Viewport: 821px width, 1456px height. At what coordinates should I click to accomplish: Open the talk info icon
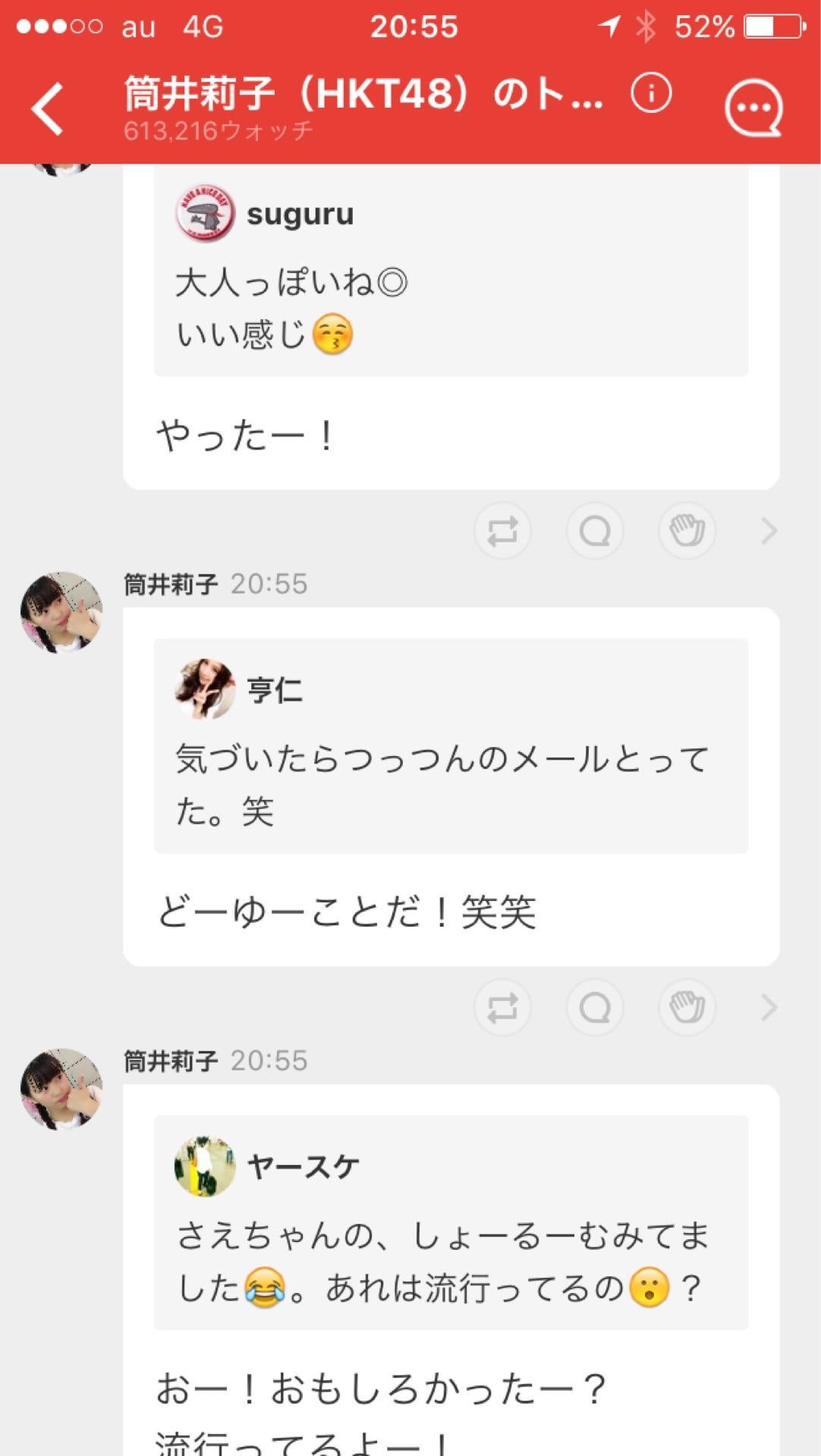[651, 94]
